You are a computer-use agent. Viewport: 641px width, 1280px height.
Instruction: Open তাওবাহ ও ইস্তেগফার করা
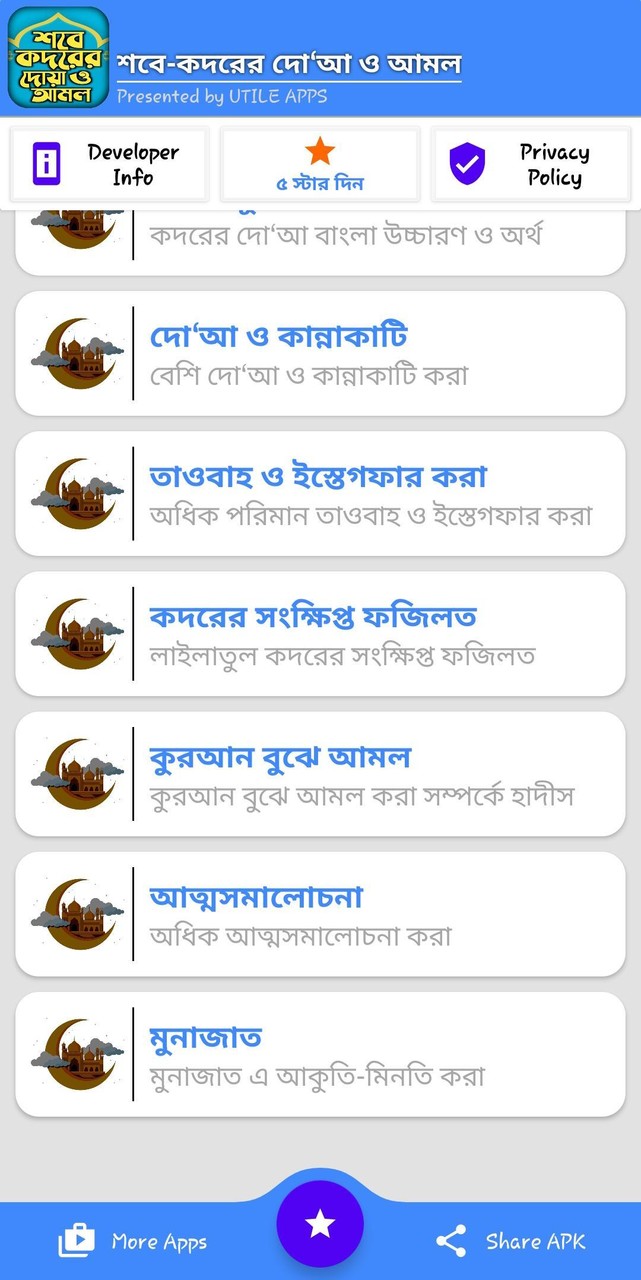click(x=320, y=493)
